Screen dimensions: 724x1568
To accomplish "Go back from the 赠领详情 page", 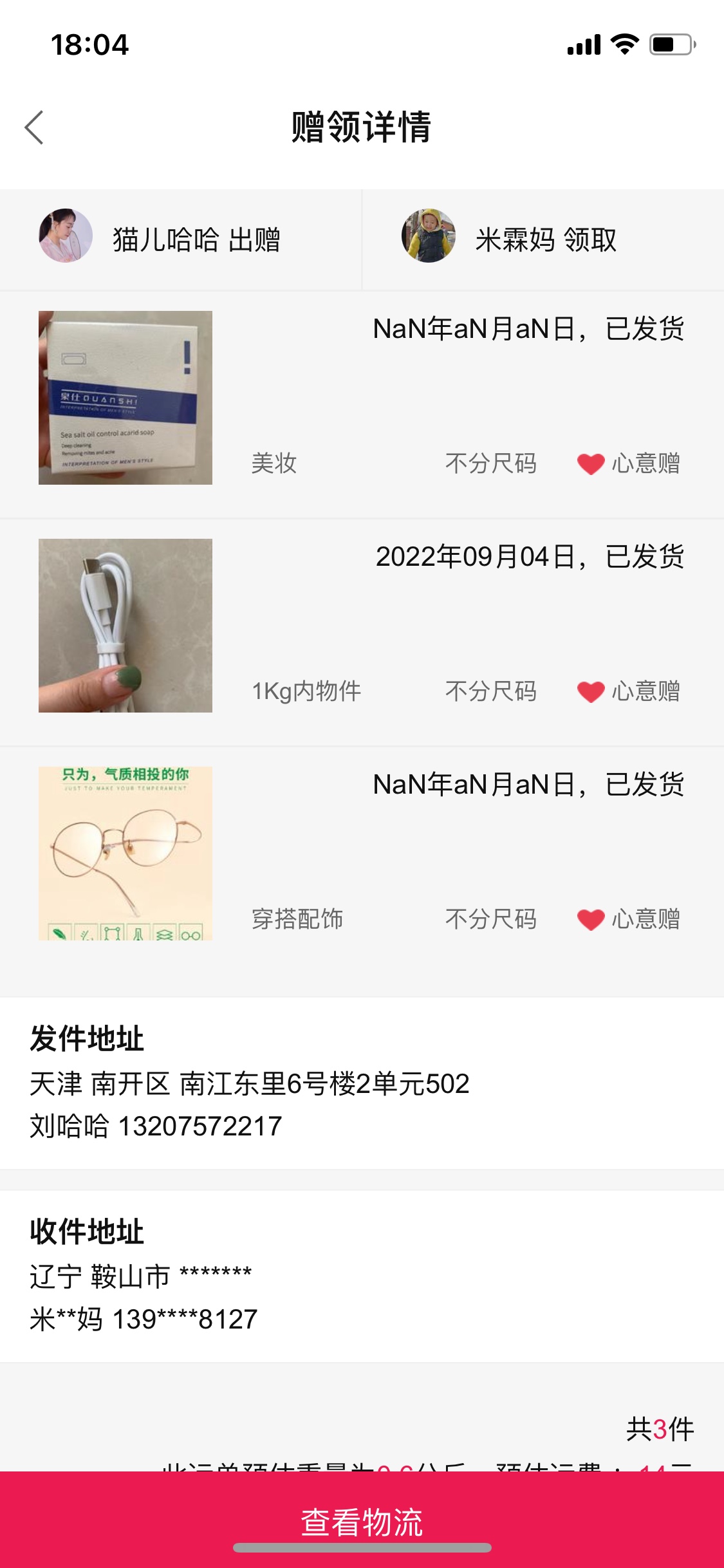I will click(x=35, y=127).
